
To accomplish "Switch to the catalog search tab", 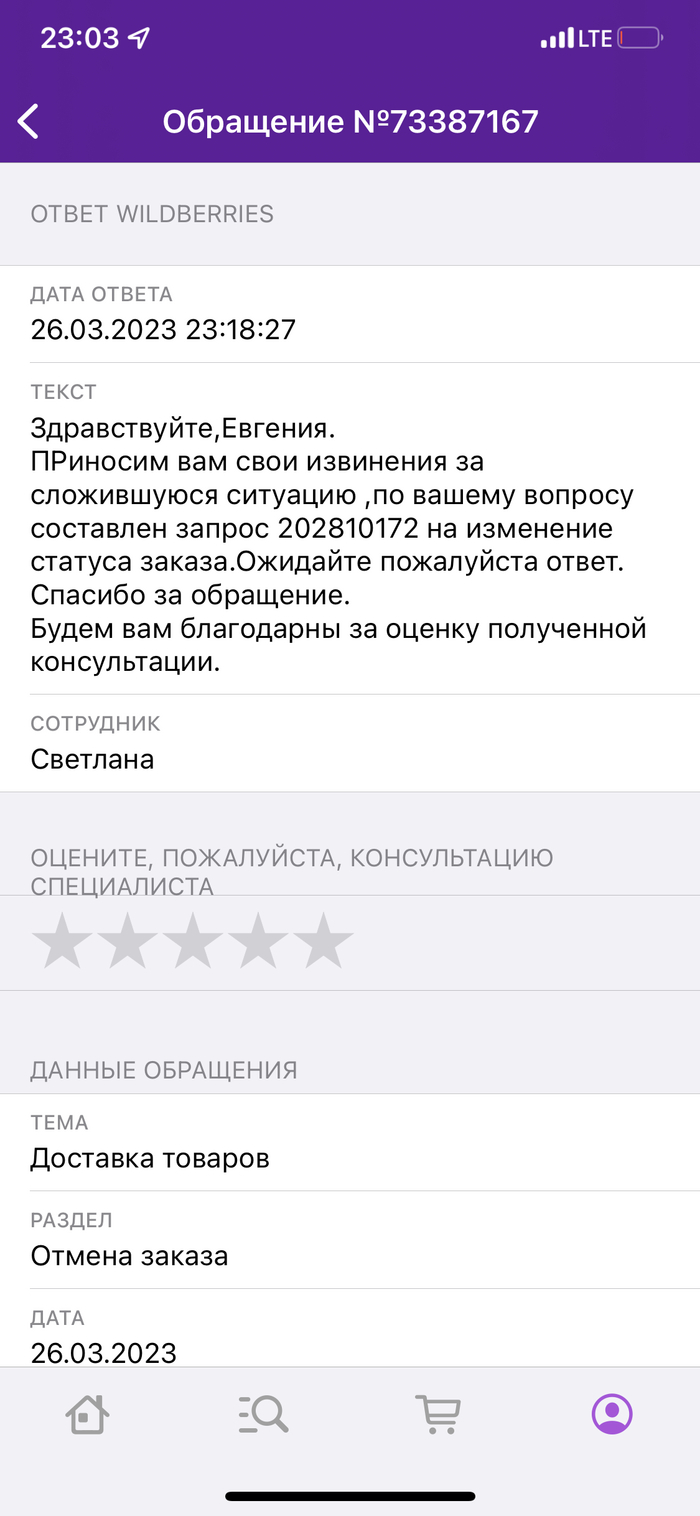I will point(263,1414).
